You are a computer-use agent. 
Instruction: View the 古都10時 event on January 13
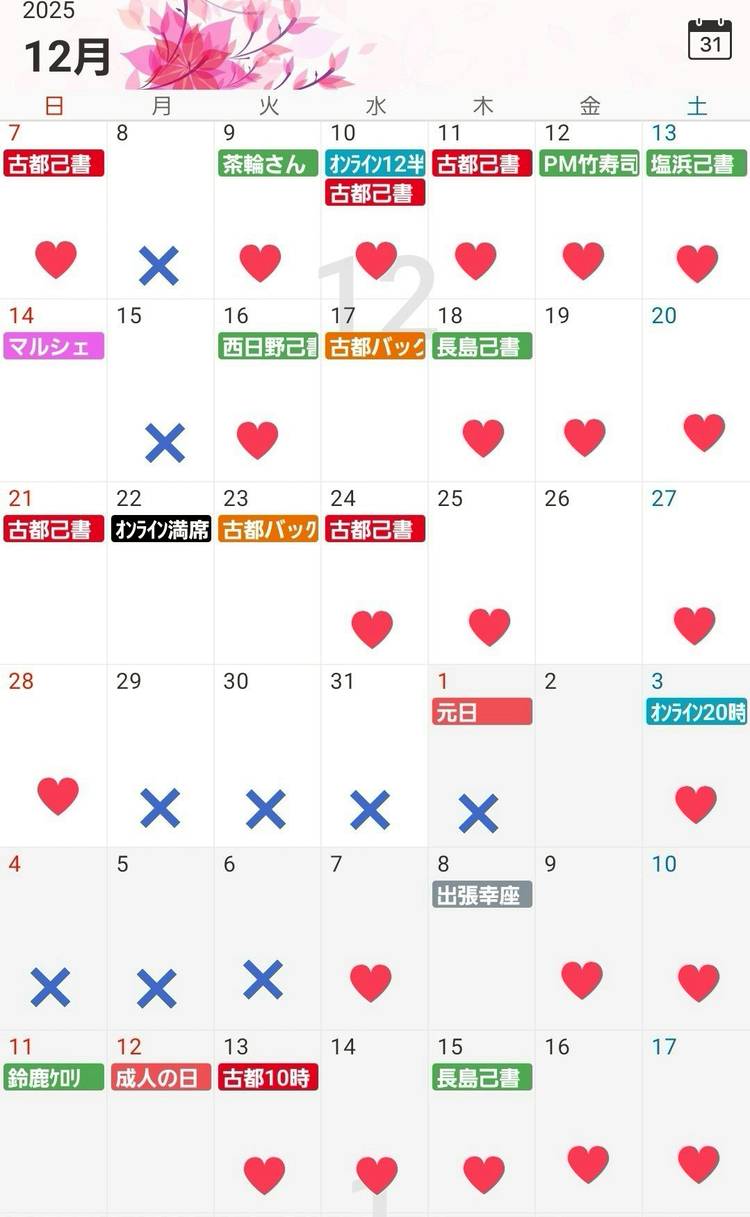(x=268, y=1078)
